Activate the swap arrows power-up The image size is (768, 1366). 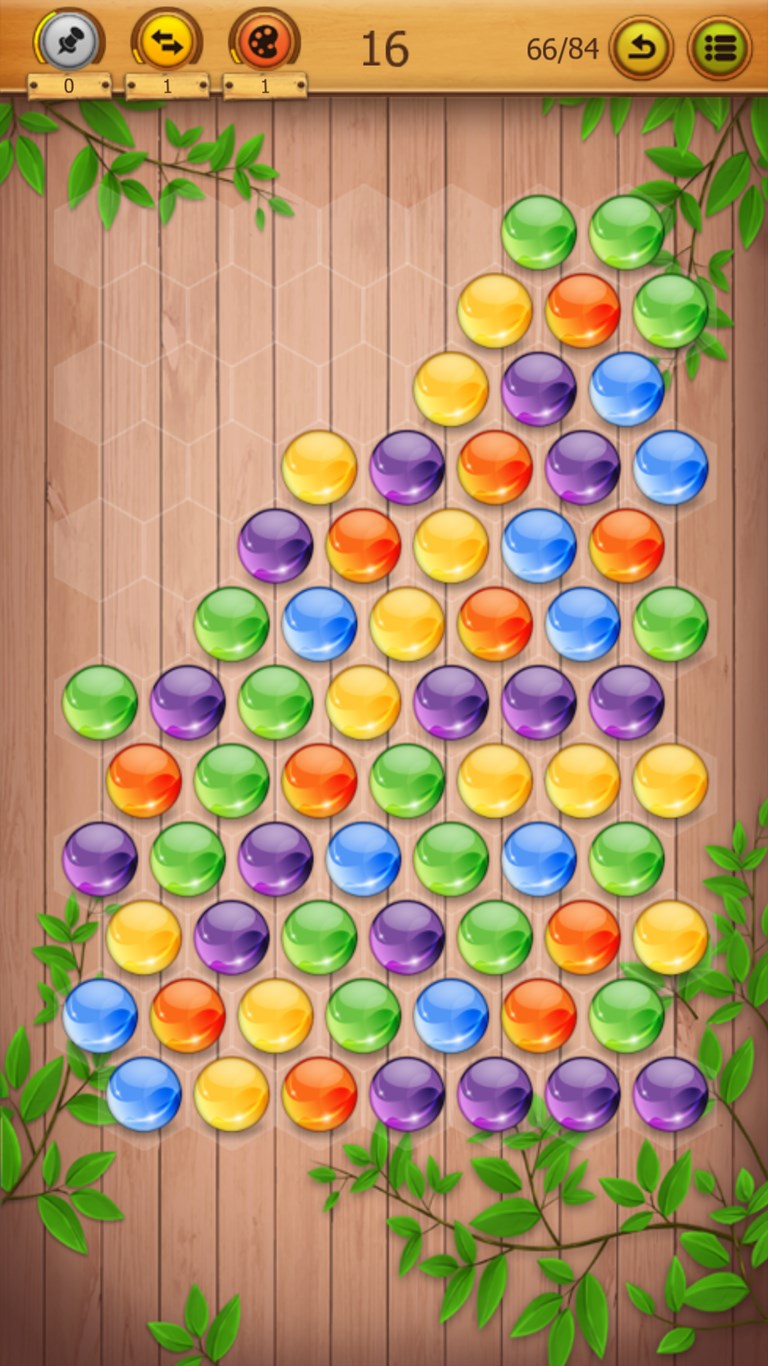(167, 42)
